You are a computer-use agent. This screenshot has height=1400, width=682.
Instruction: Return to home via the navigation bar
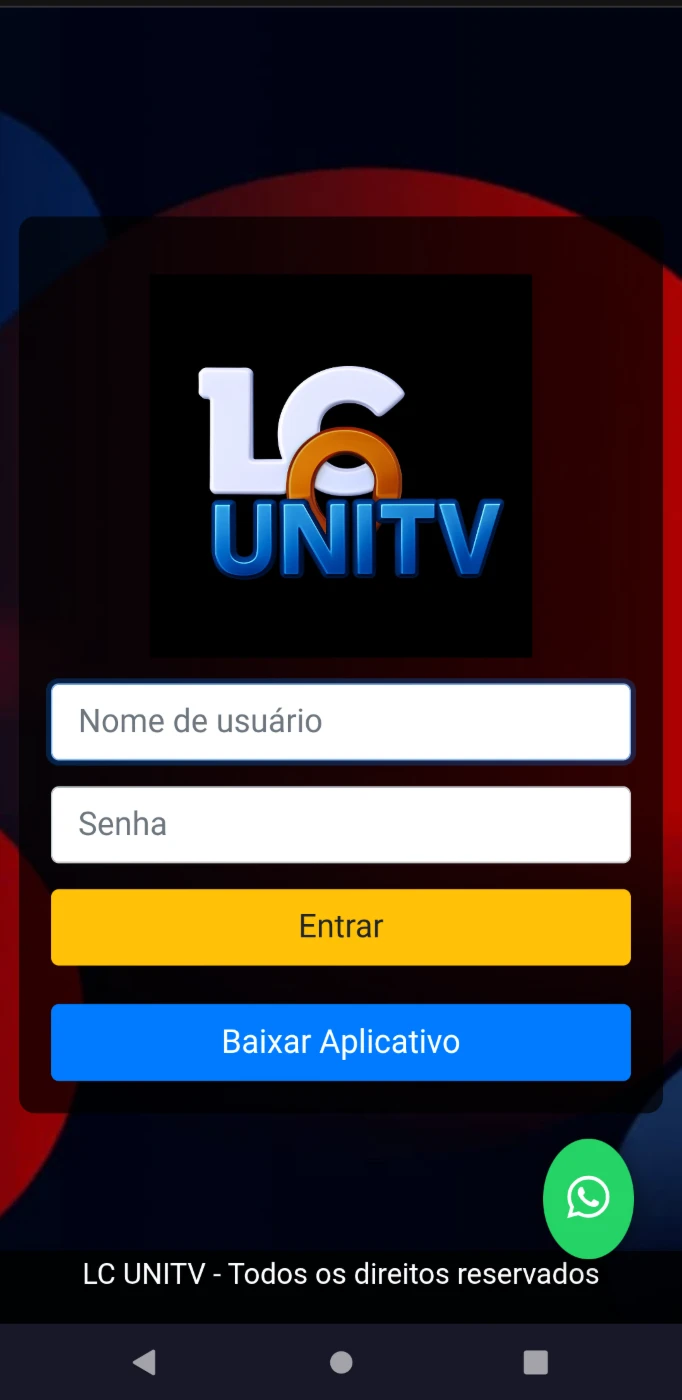point(341,1362)
